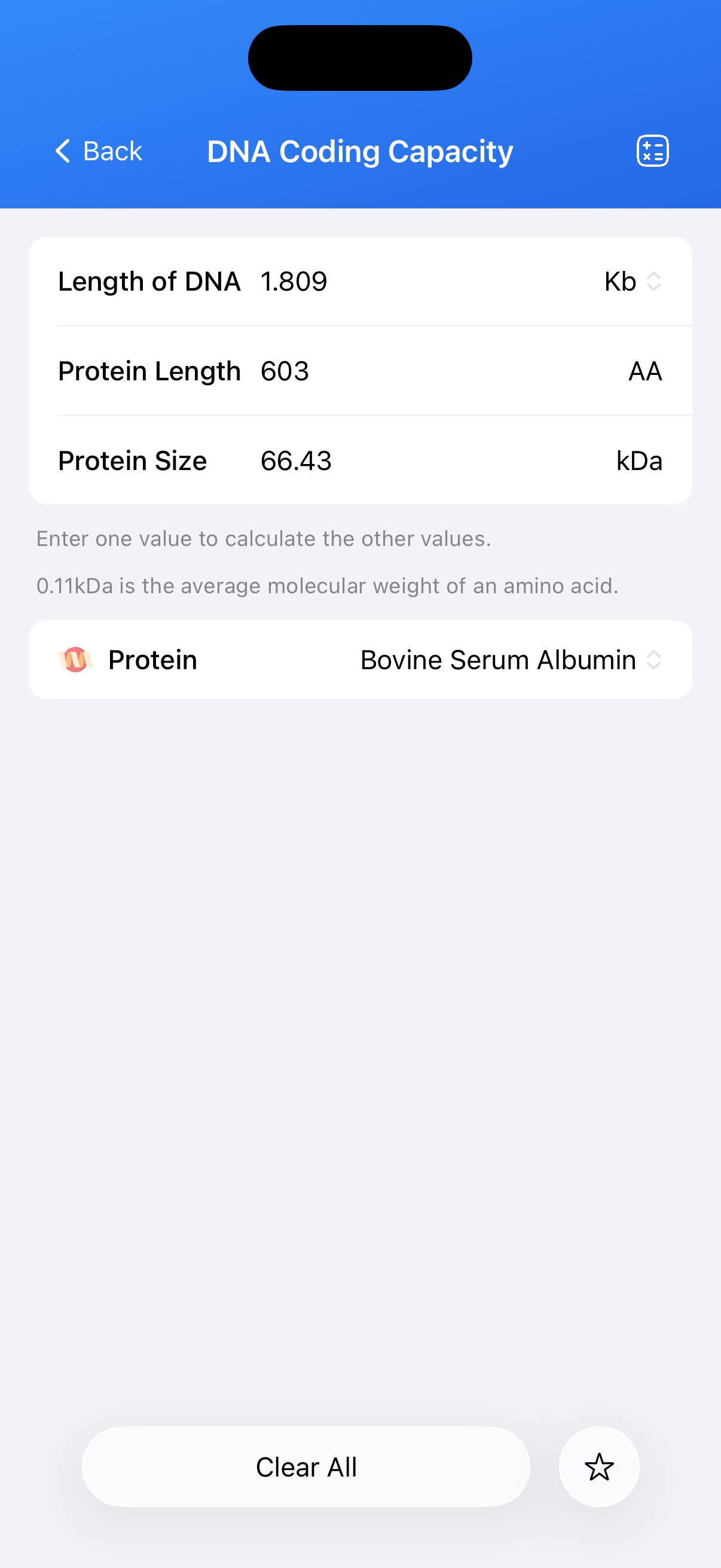Go back to the previous screen
Viewport: 721px width, 1568px height.
click(99, 151)
